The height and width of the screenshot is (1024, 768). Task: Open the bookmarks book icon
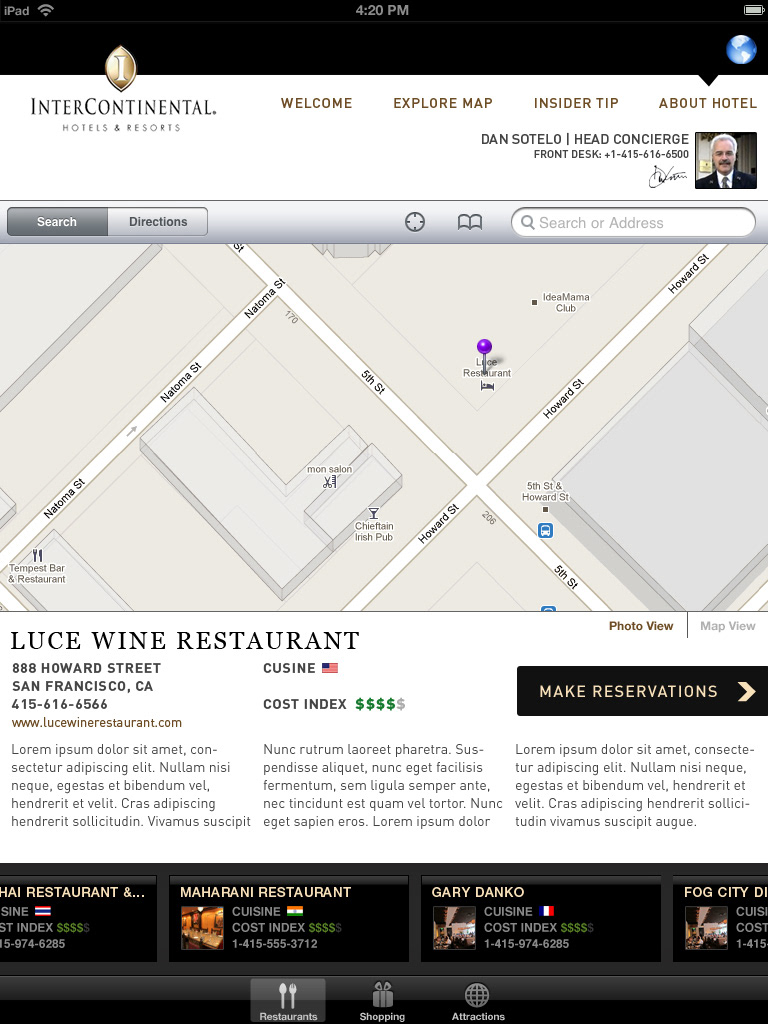[x=470, y=222]
